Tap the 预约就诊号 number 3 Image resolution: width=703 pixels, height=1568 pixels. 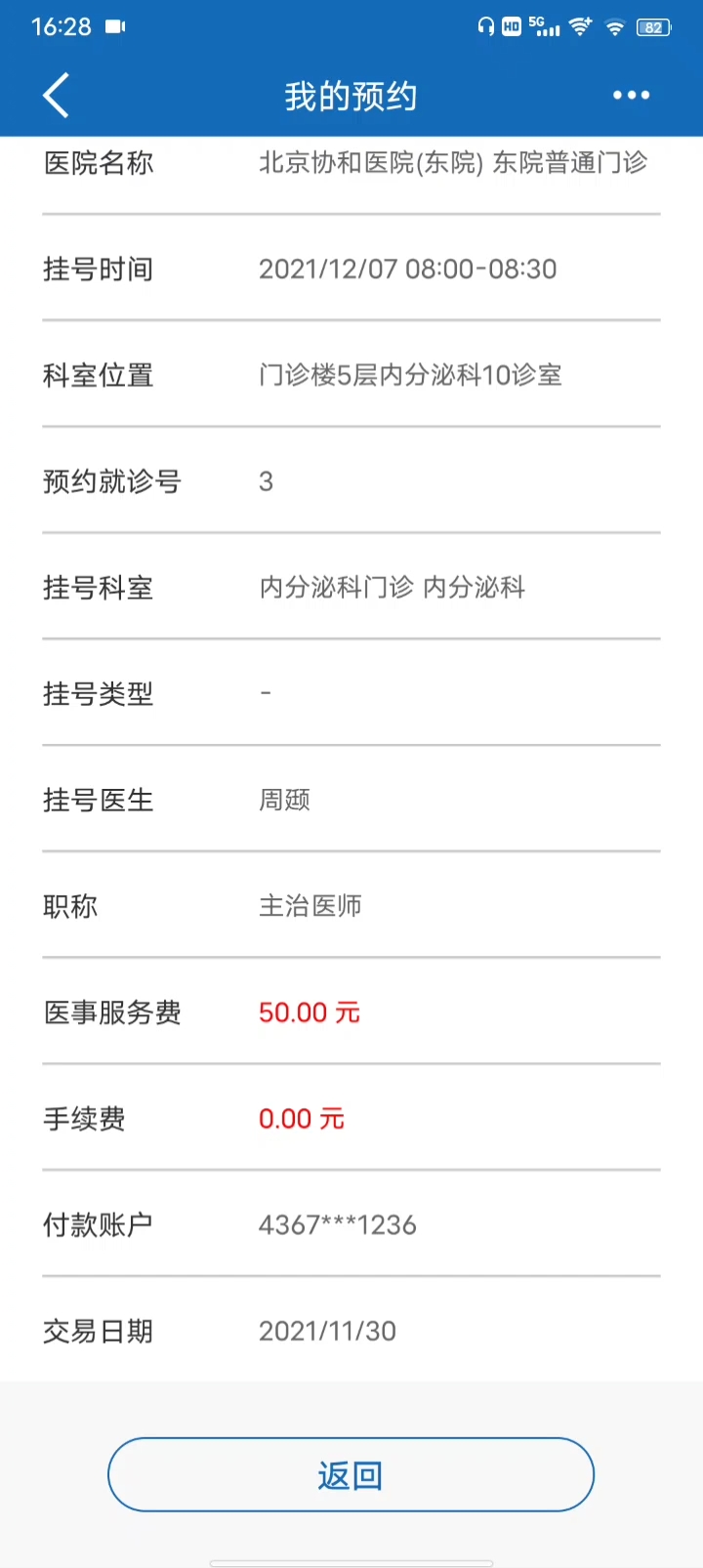266,480
